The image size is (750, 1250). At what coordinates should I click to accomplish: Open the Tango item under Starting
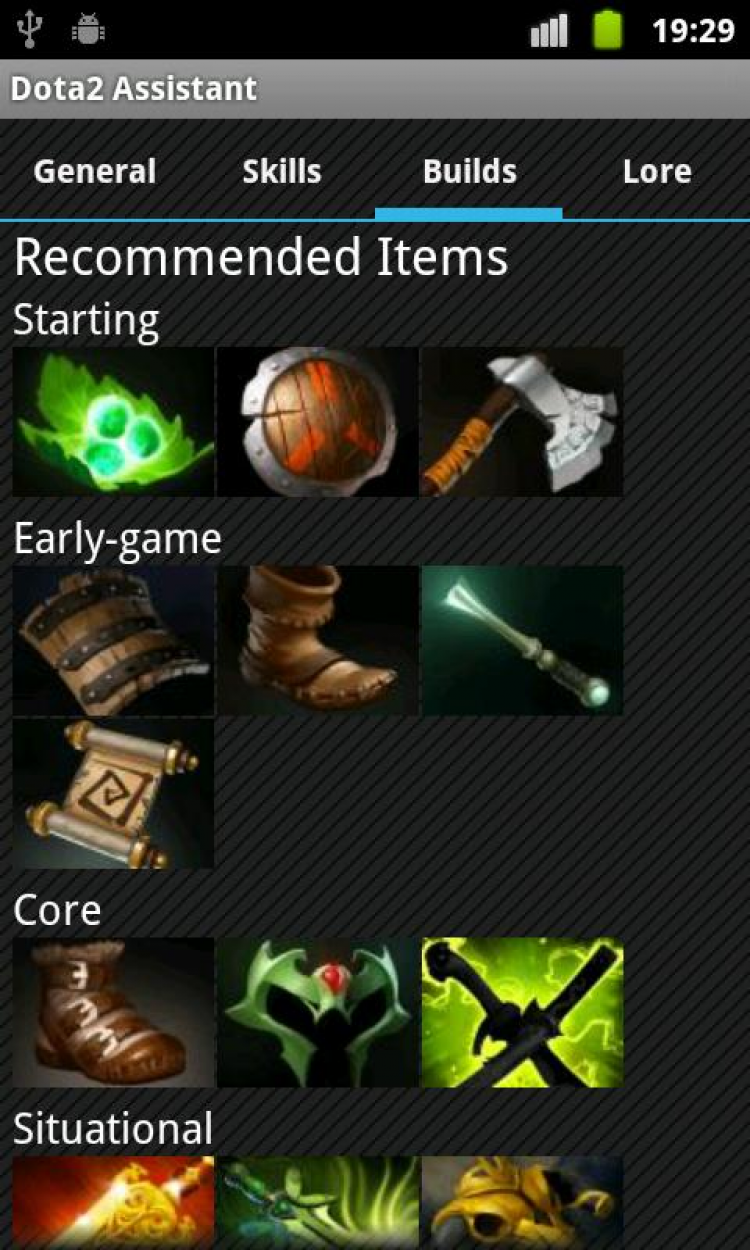[x=113, y=421]
